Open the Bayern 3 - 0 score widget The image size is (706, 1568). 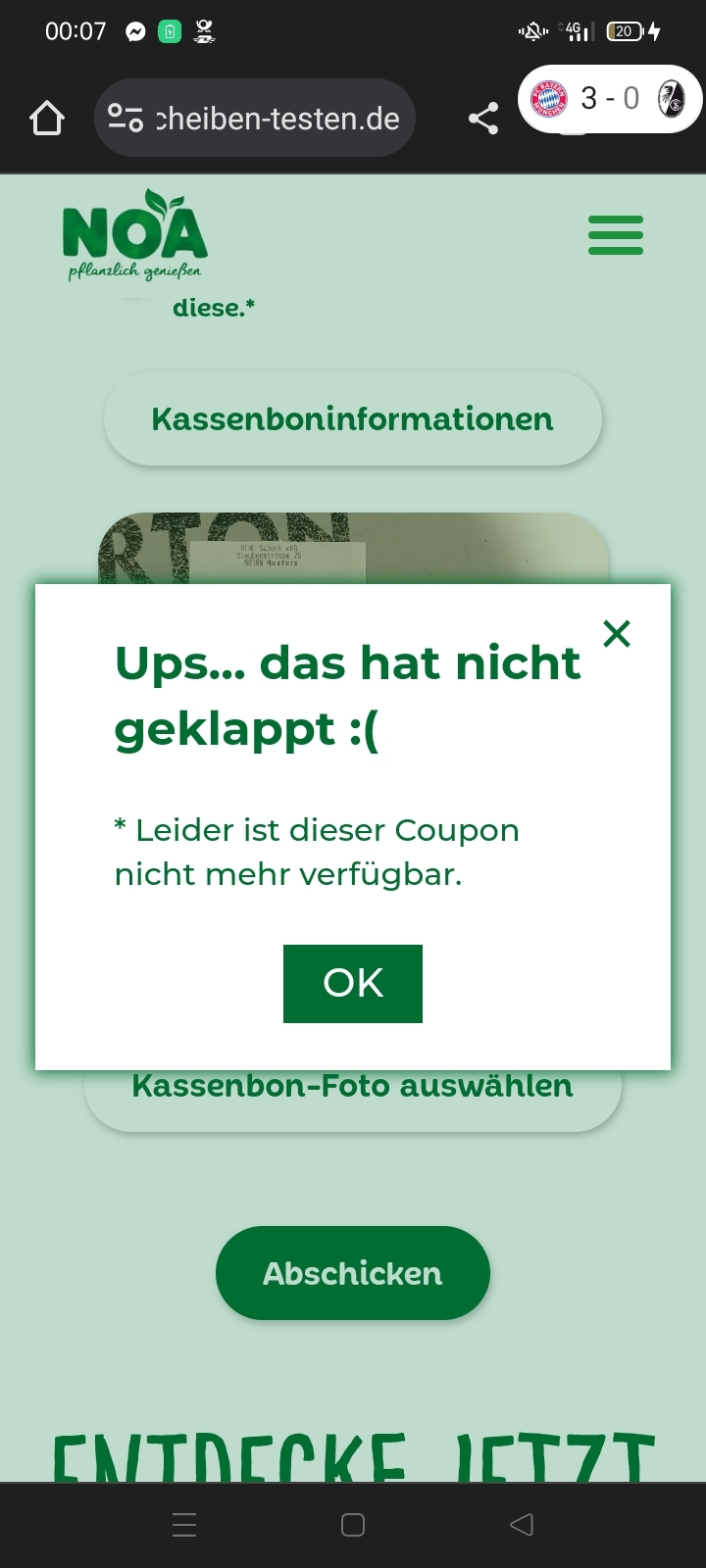tap(610, 98)
